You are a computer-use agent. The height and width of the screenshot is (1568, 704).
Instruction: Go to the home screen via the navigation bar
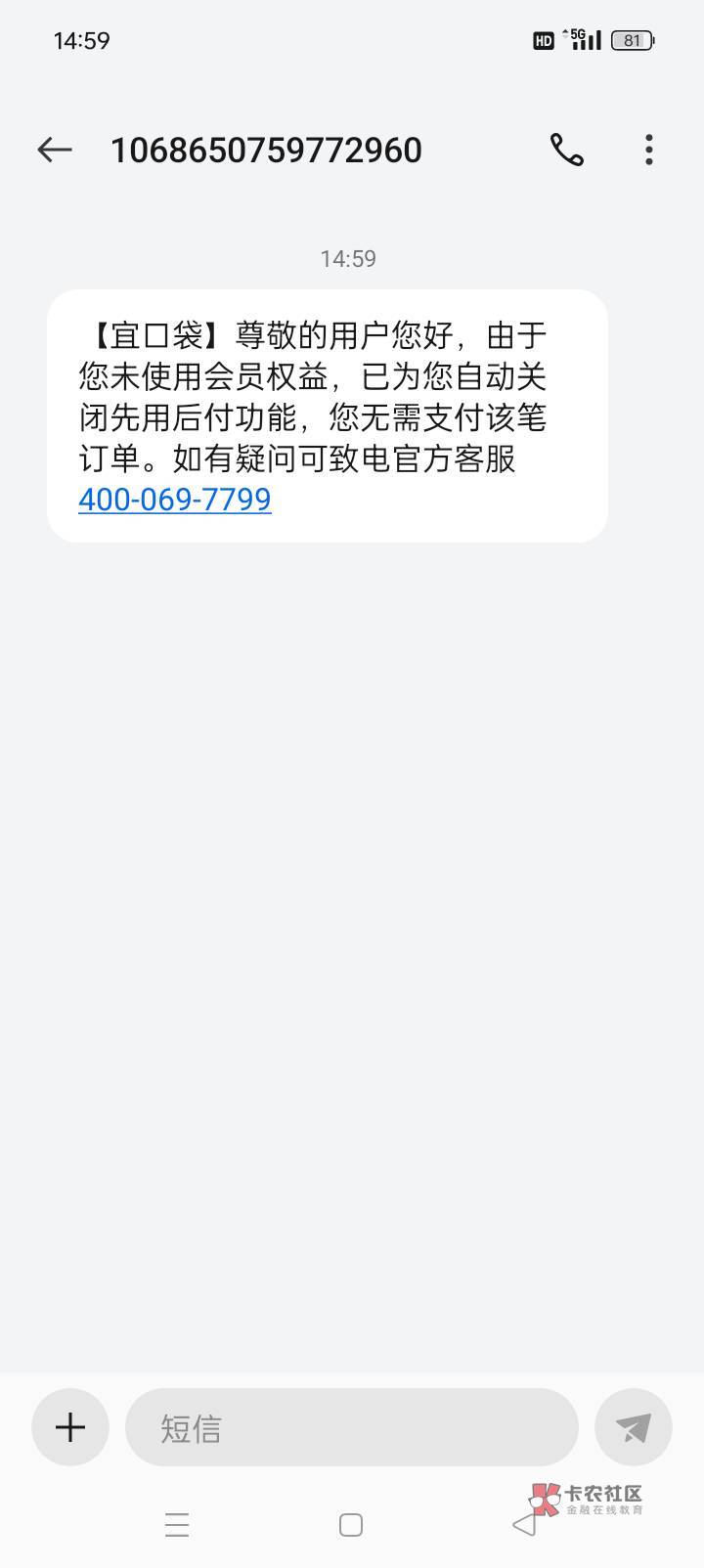(351, 1525)
